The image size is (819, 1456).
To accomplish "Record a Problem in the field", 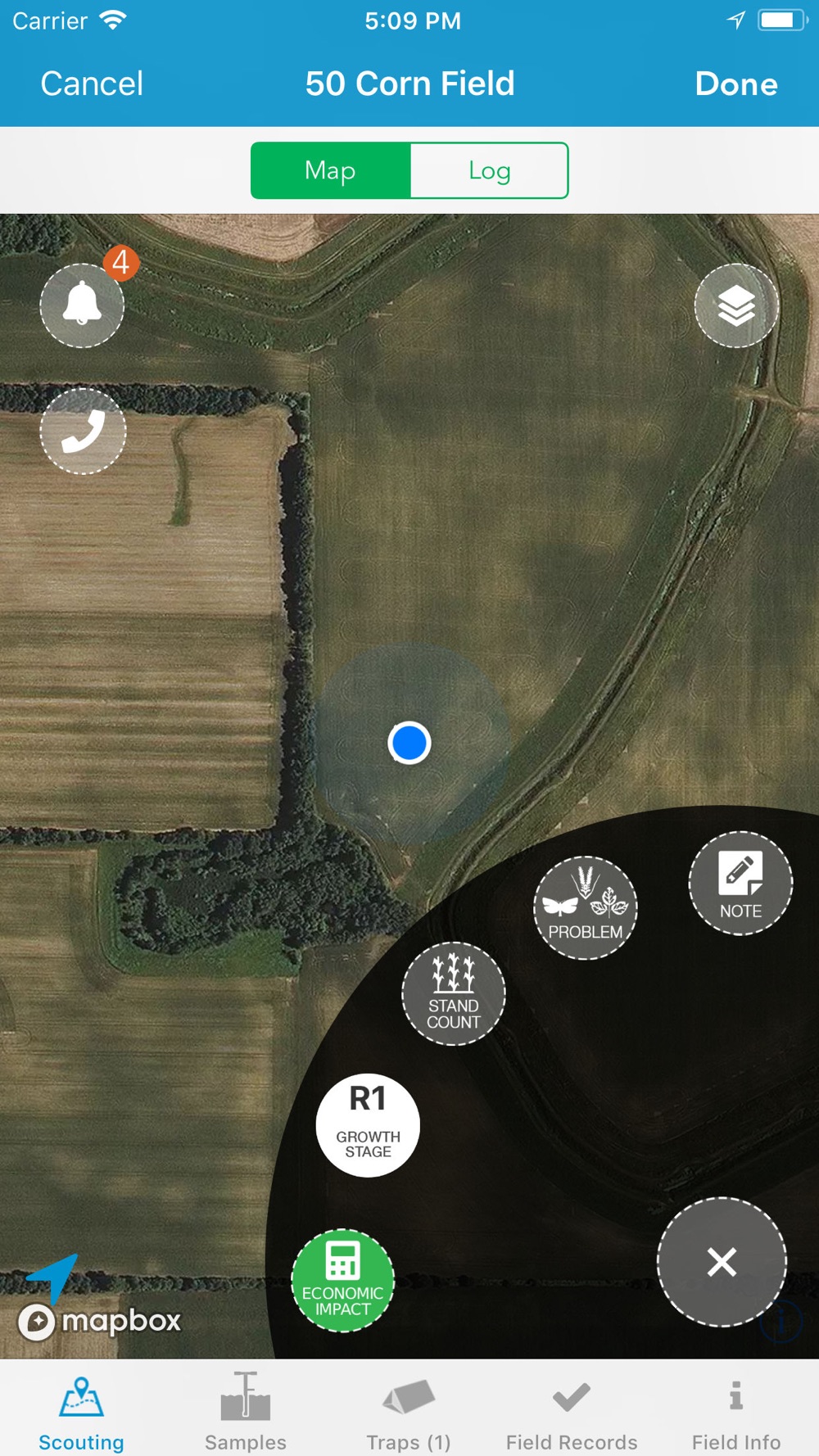I will [585, 908].
